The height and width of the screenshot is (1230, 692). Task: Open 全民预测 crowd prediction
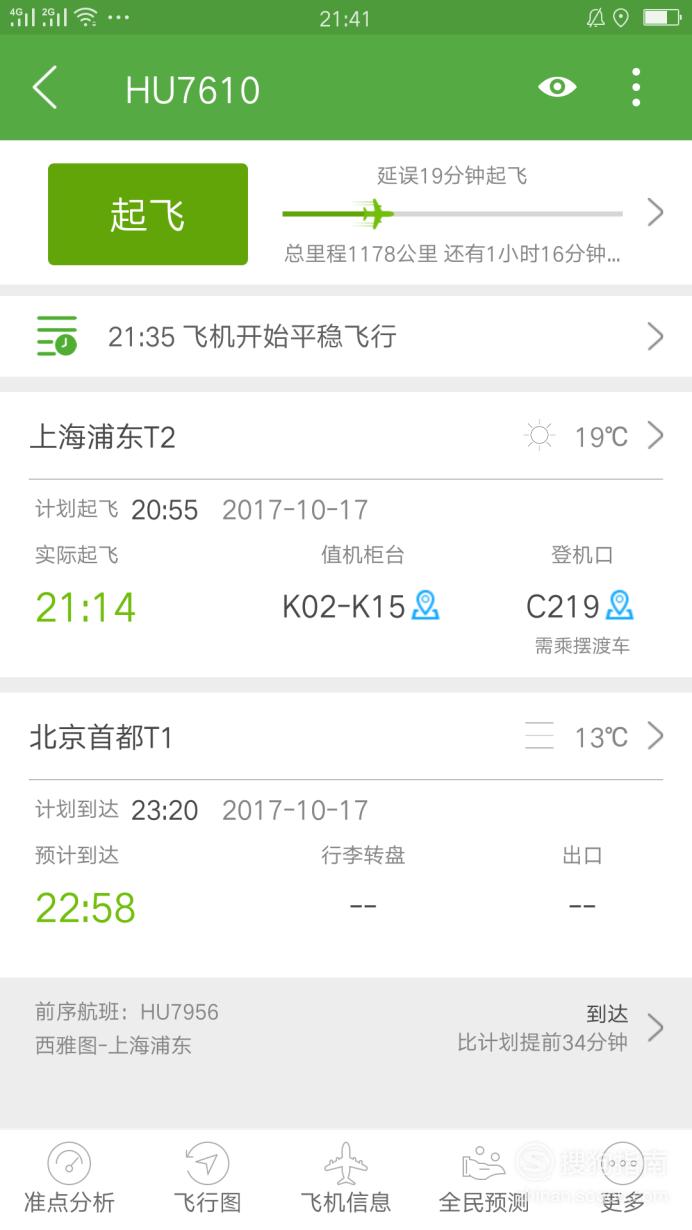(484, 1180)
